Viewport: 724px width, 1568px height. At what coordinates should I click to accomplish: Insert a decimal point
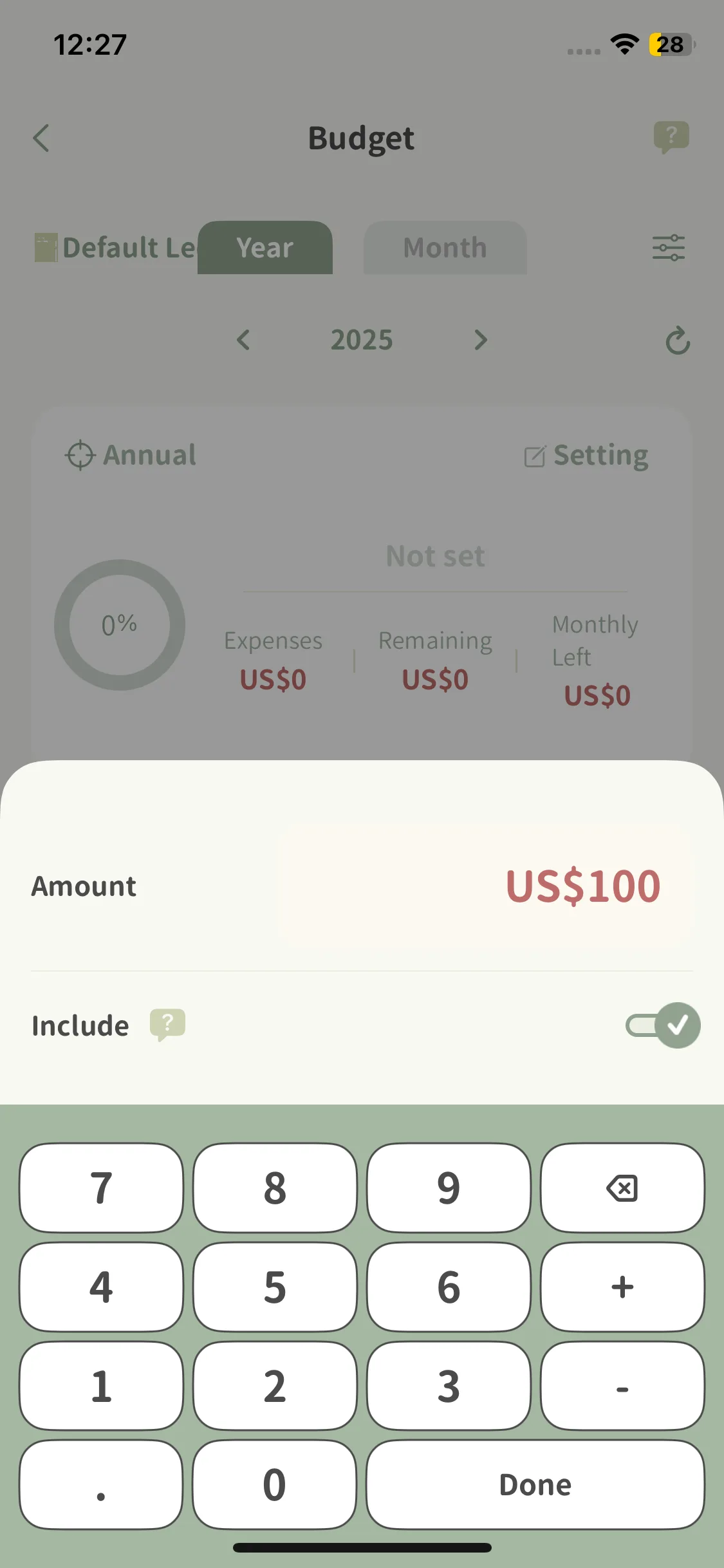101,1484
